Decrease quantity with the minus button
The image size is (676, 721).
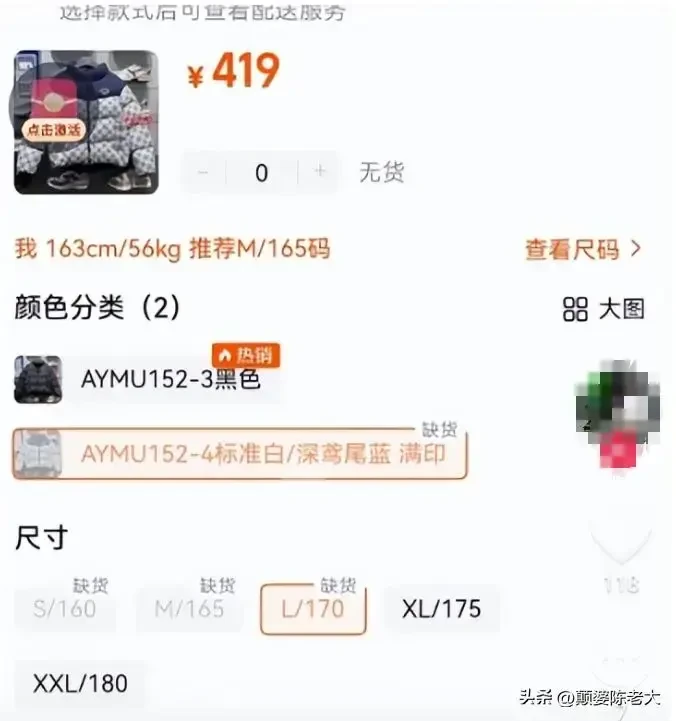(x=203, y=173)
